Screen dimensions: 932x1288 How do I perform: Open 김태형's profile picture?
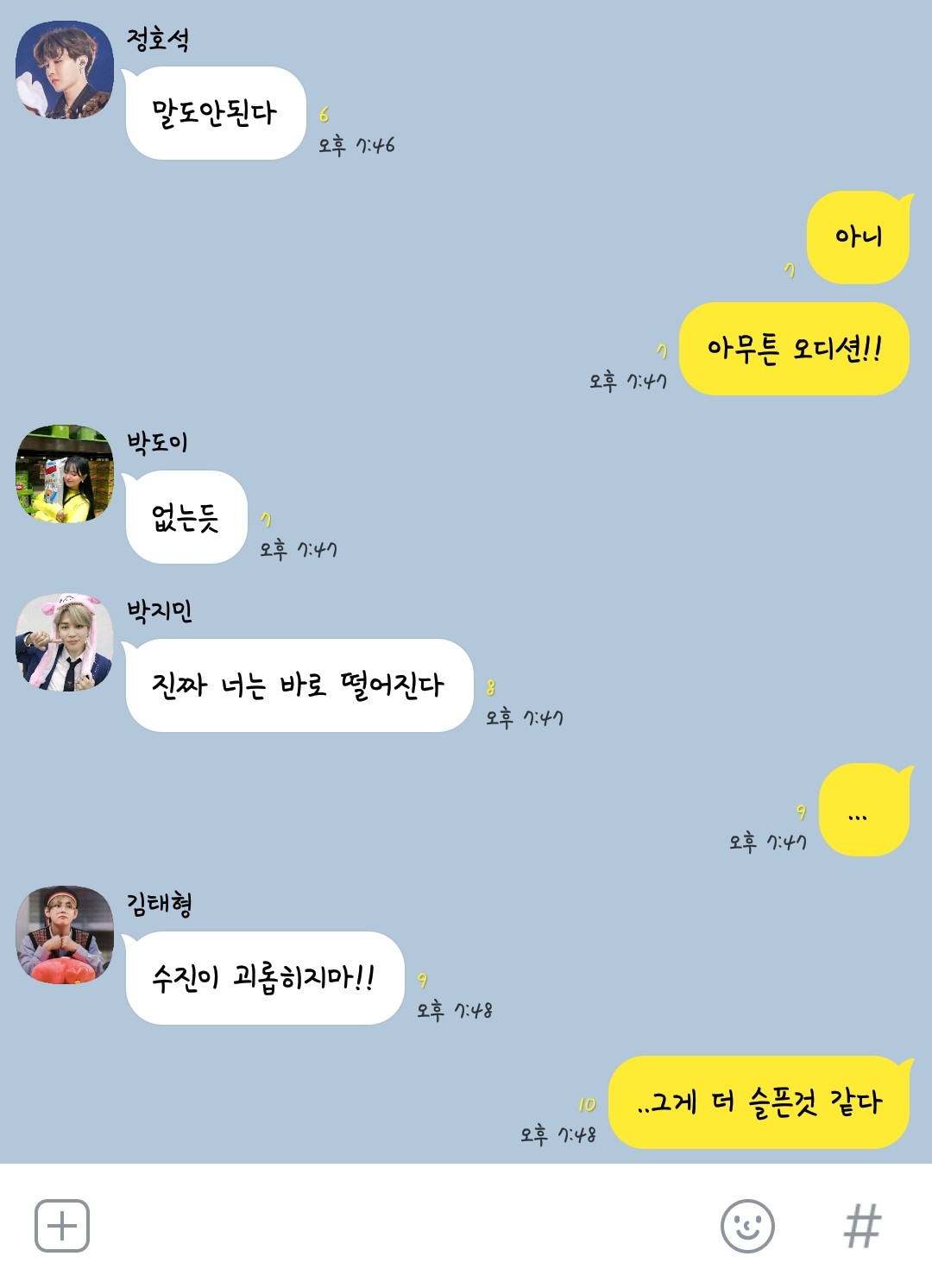point(65,935)
